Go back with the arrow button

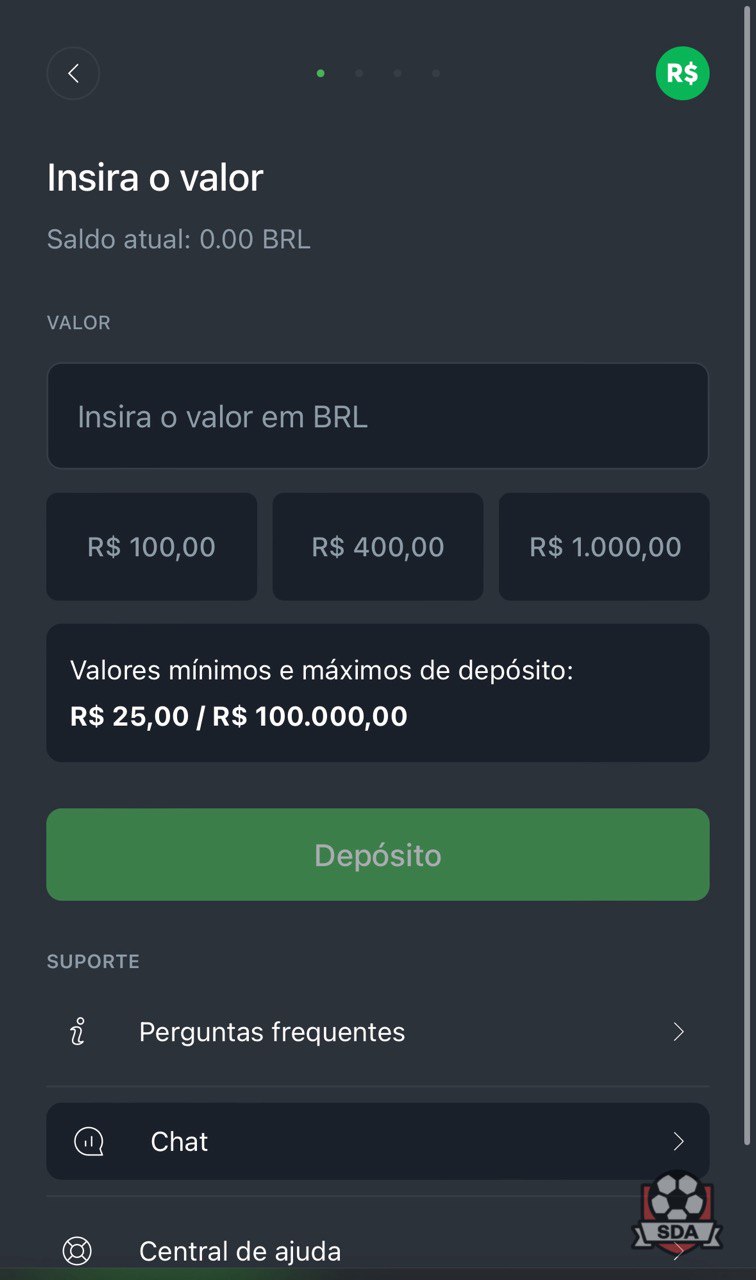click(73, 73)
